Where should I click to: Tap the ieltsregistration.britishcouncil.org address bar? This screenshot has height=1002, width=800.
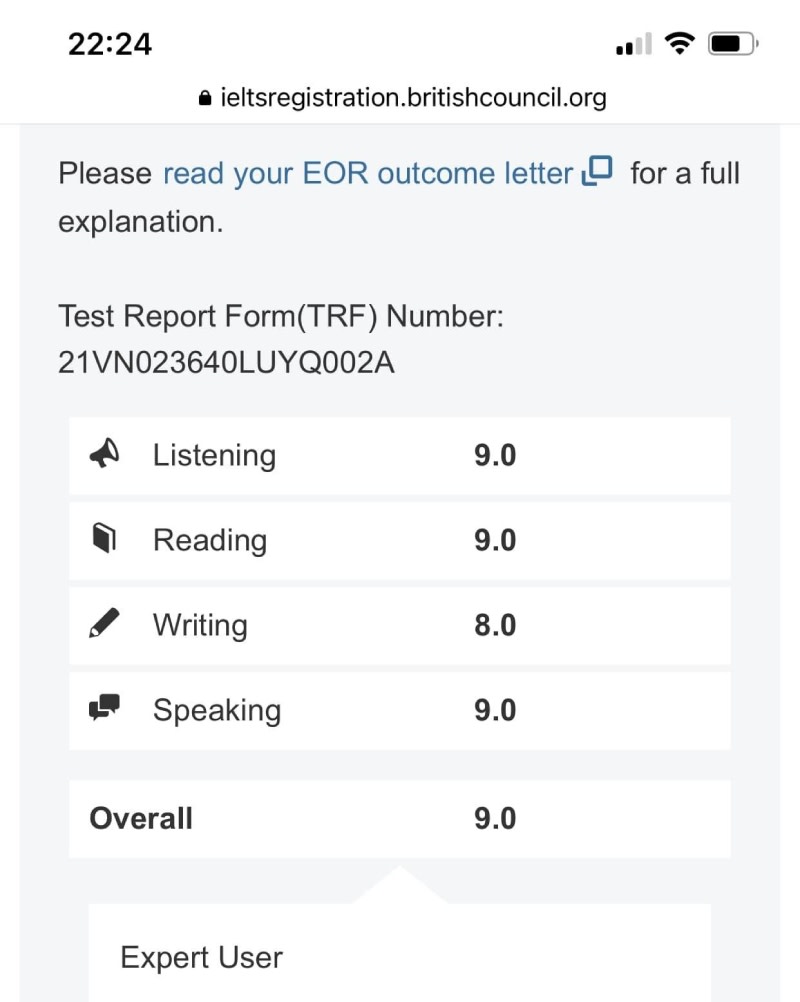(402, 98)
